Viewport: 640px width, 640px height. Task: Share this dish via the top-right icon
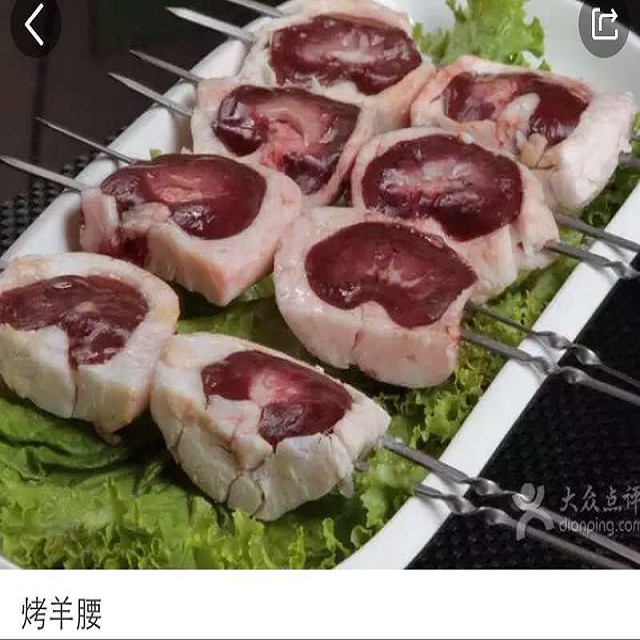604,25
